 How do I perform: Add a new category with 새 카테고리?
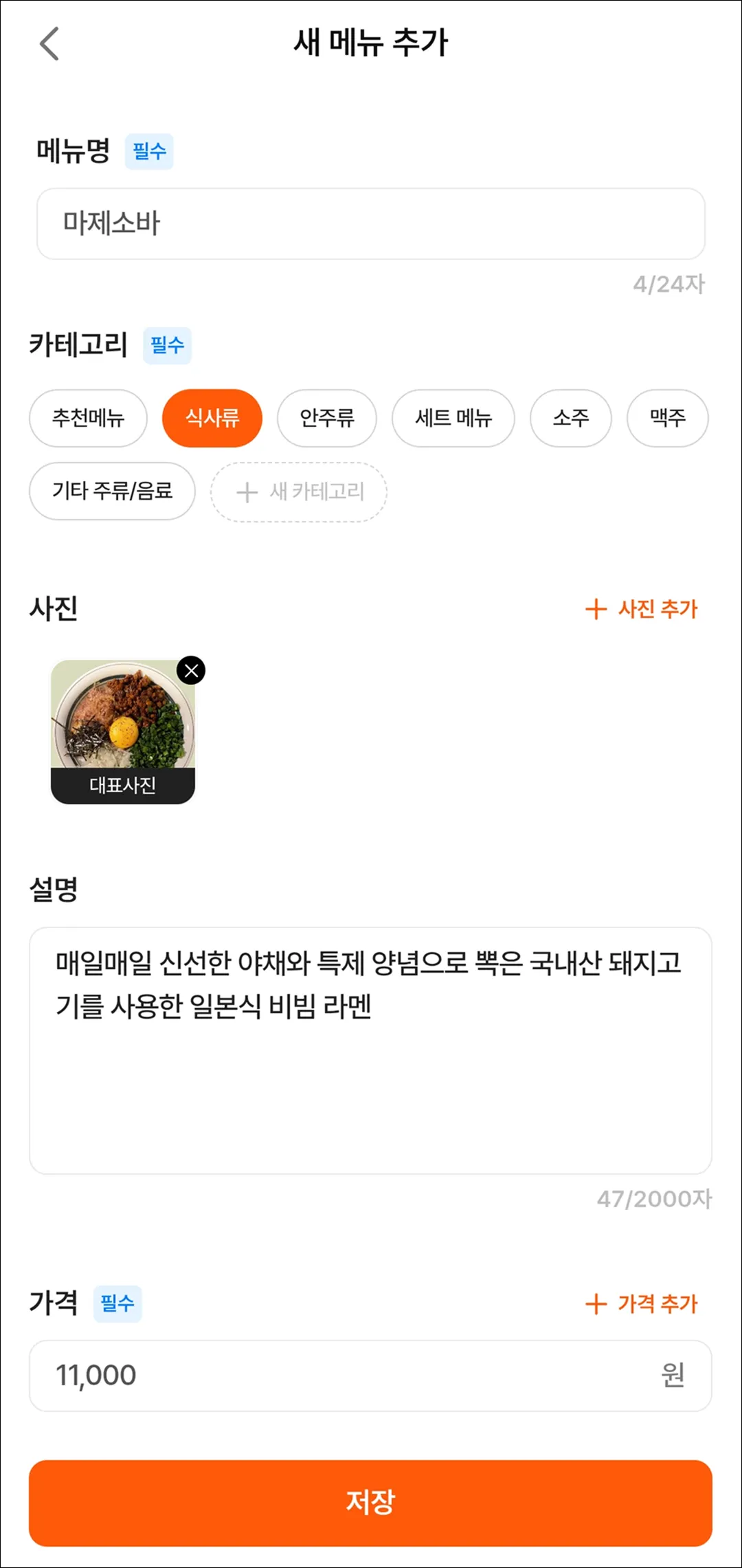coord(299,492)
